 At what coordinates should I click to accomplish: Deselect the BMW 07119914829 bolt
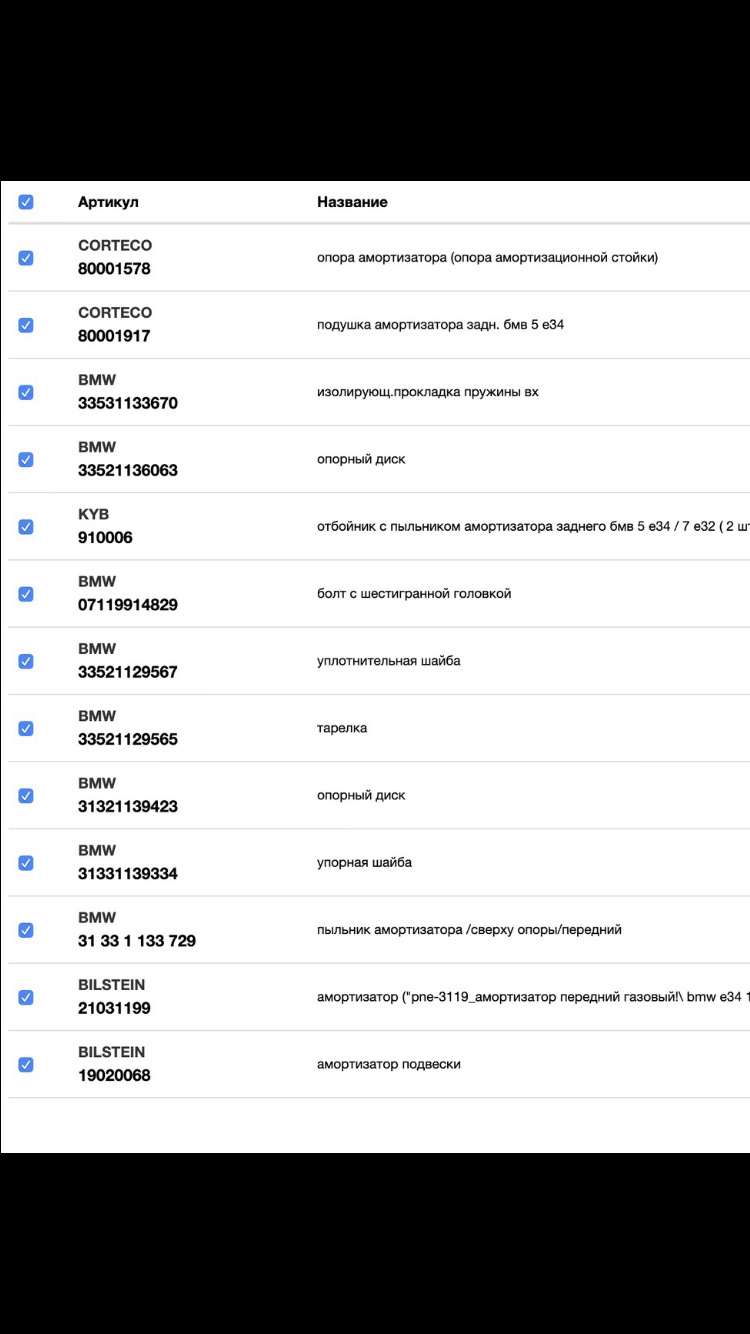26,594
